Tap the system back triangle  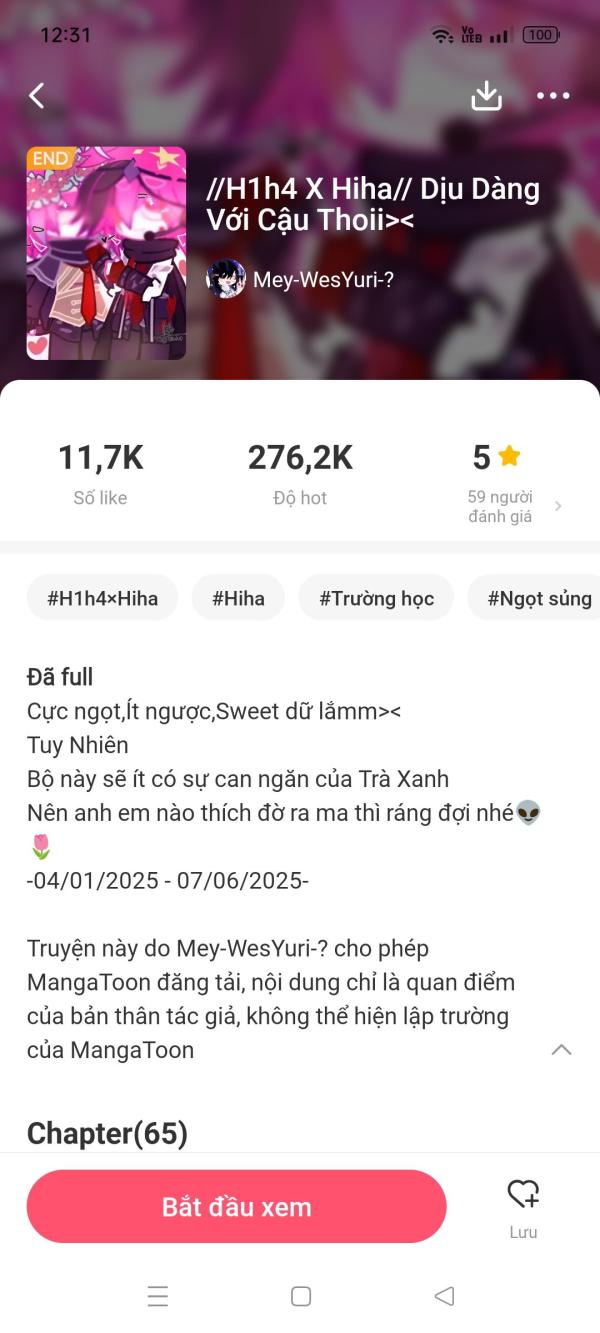click(444, 1296)
